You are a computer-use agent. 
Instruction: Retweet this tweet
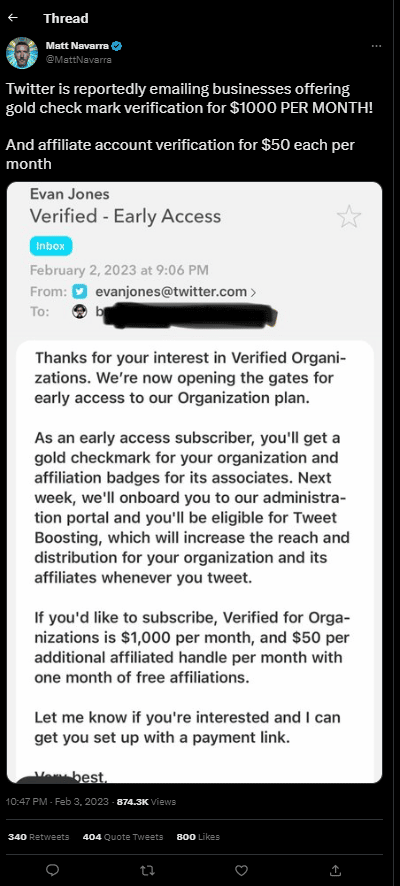147,870
